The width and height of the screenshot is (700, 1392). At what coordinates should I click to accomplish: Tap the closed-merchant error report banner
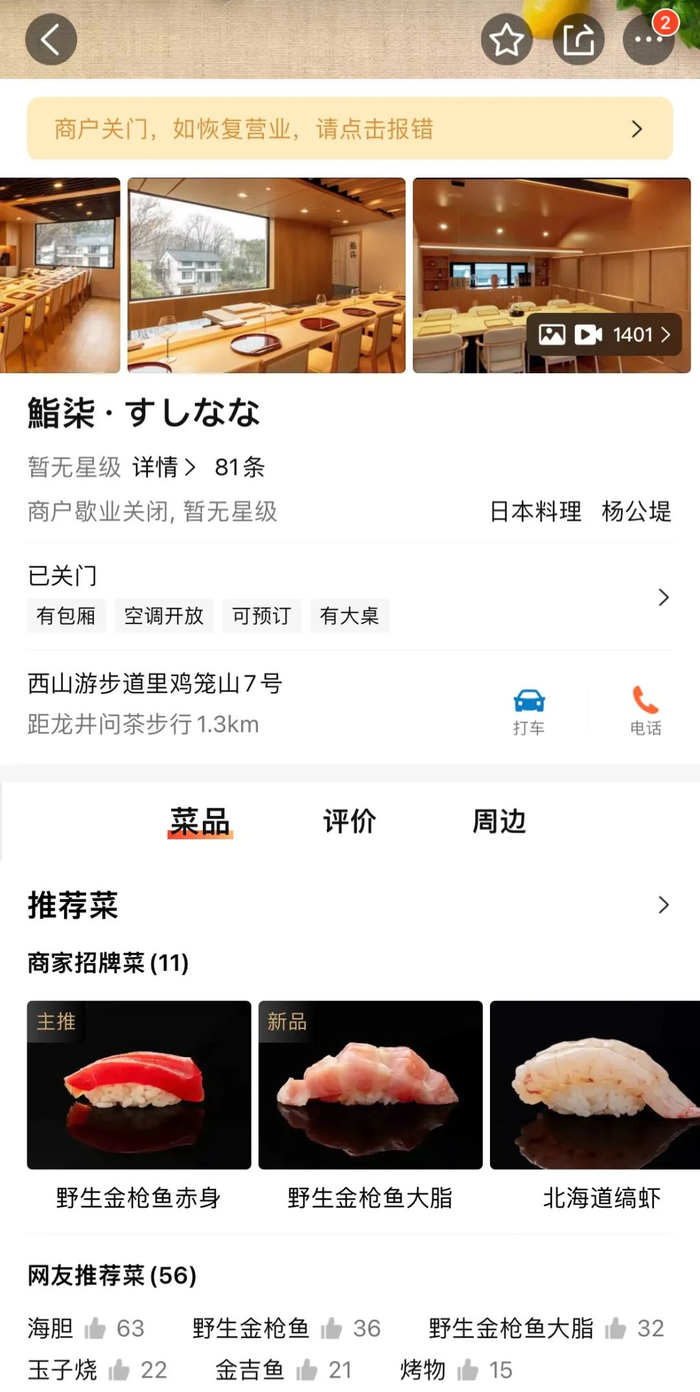(x=350, y=129)
